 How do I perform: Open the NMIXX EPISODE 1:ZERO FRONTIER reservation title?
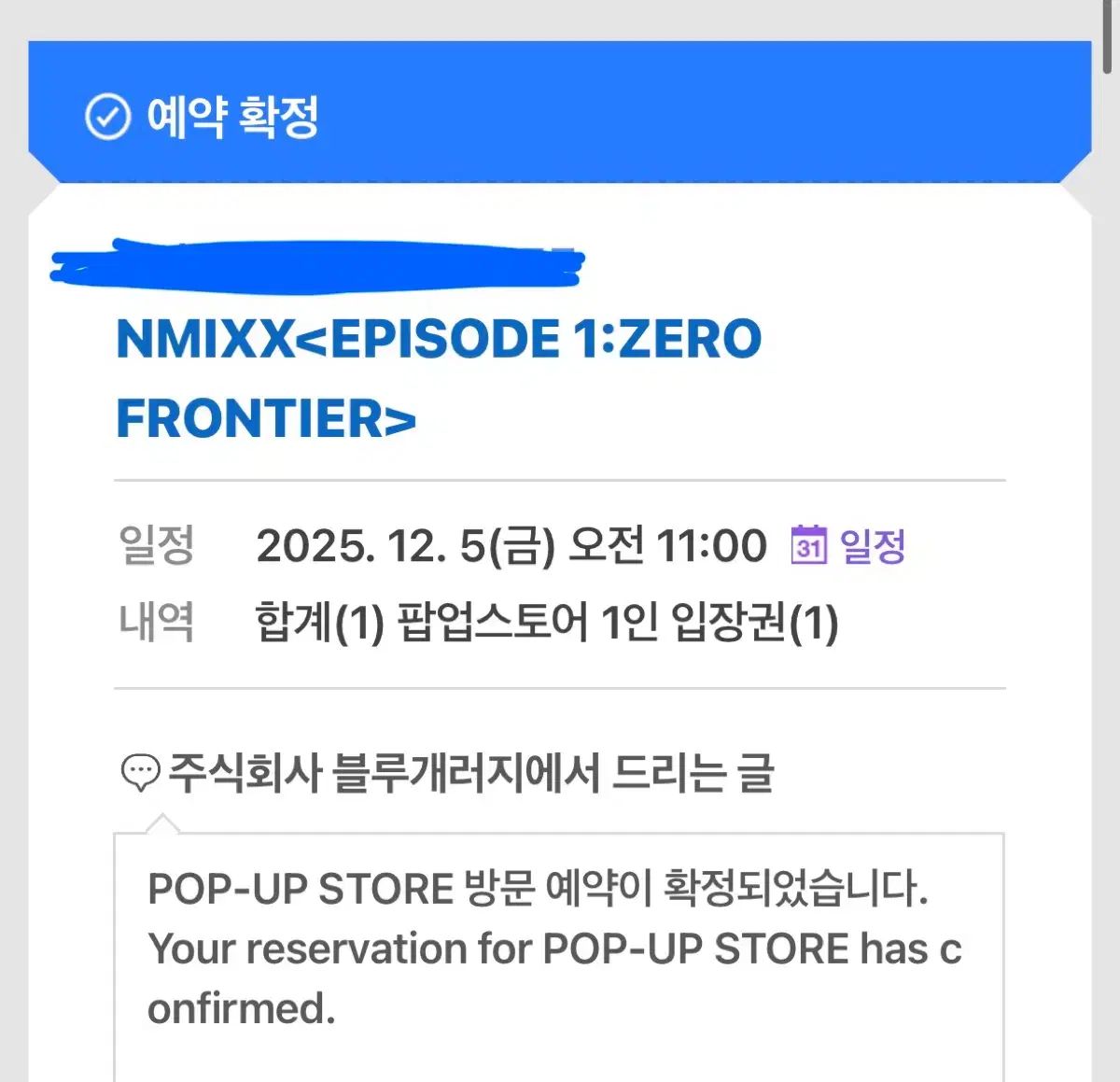pyautogui.click(x=439, y=377)
